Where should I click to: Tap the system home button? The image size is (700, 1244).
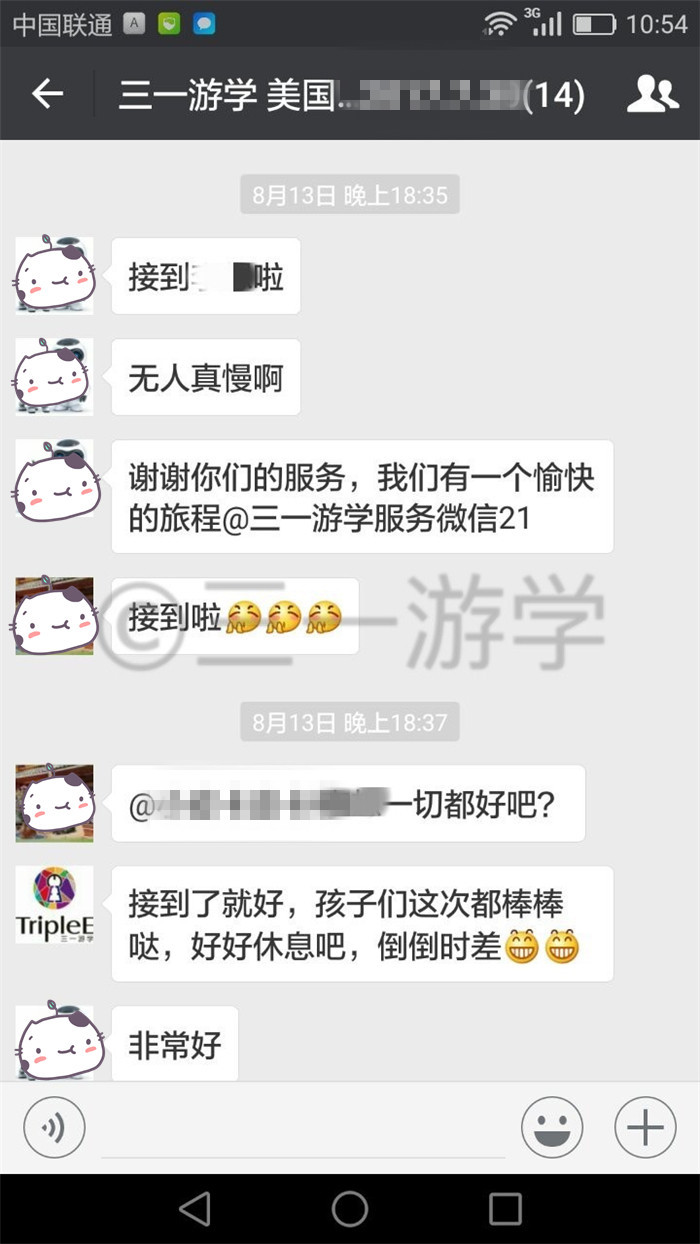(x=350, y=1209)
